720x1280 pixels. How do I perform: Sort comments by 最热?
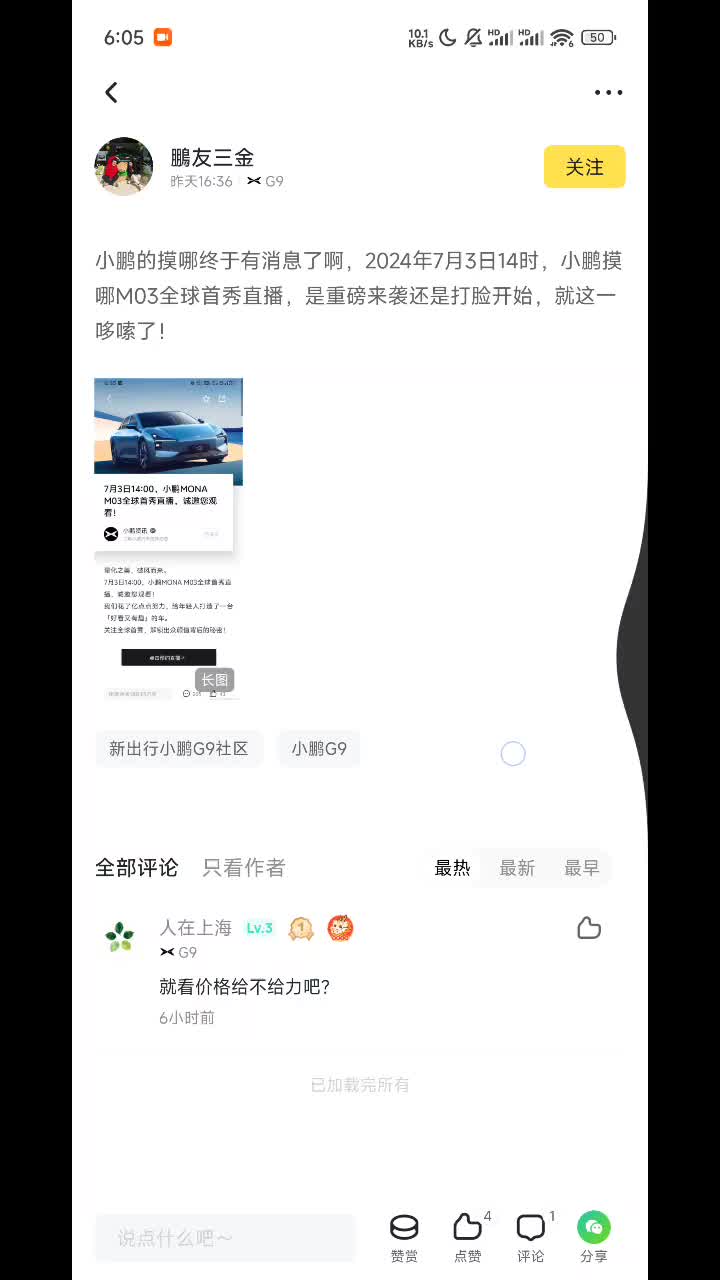point(452,868)
